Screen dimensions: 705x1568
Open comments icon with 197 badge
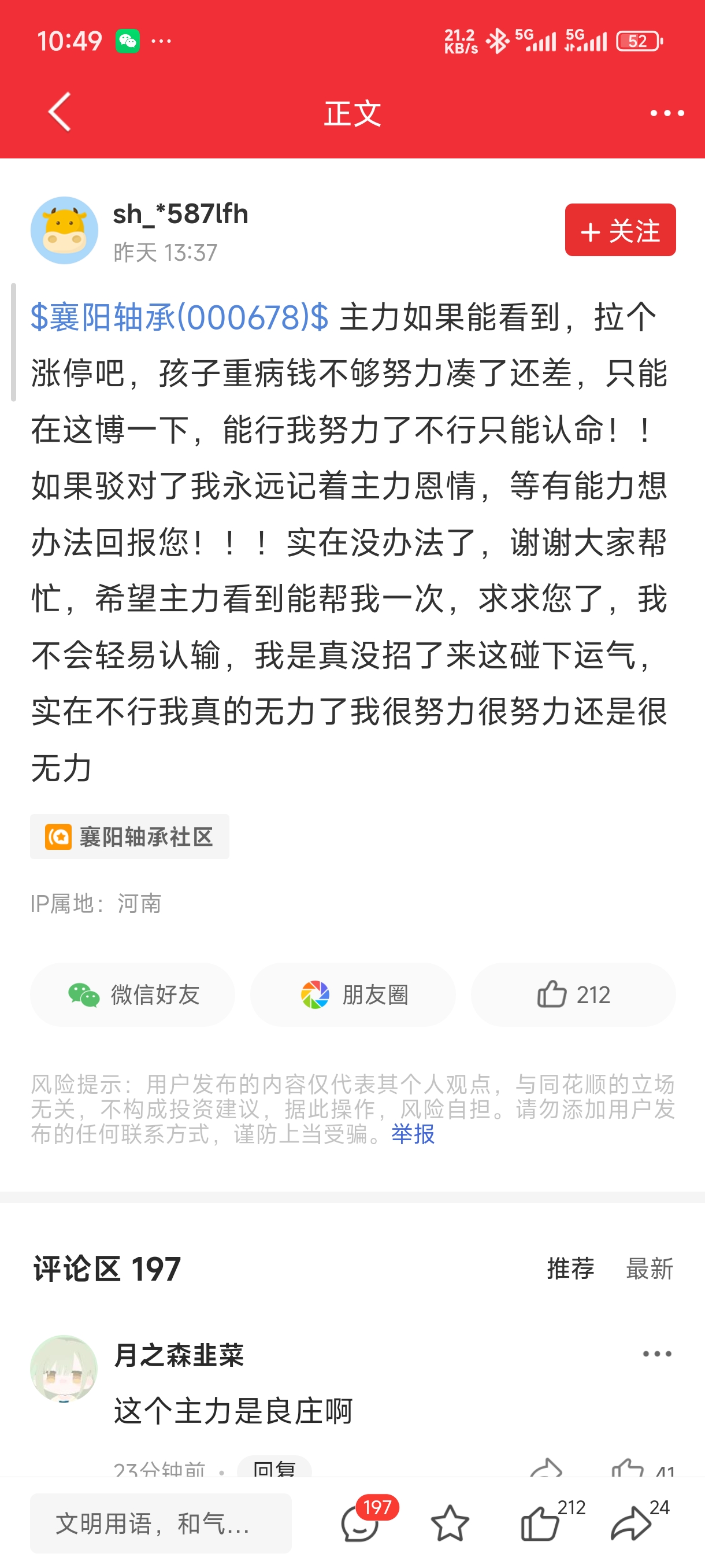coord(360,1523)
